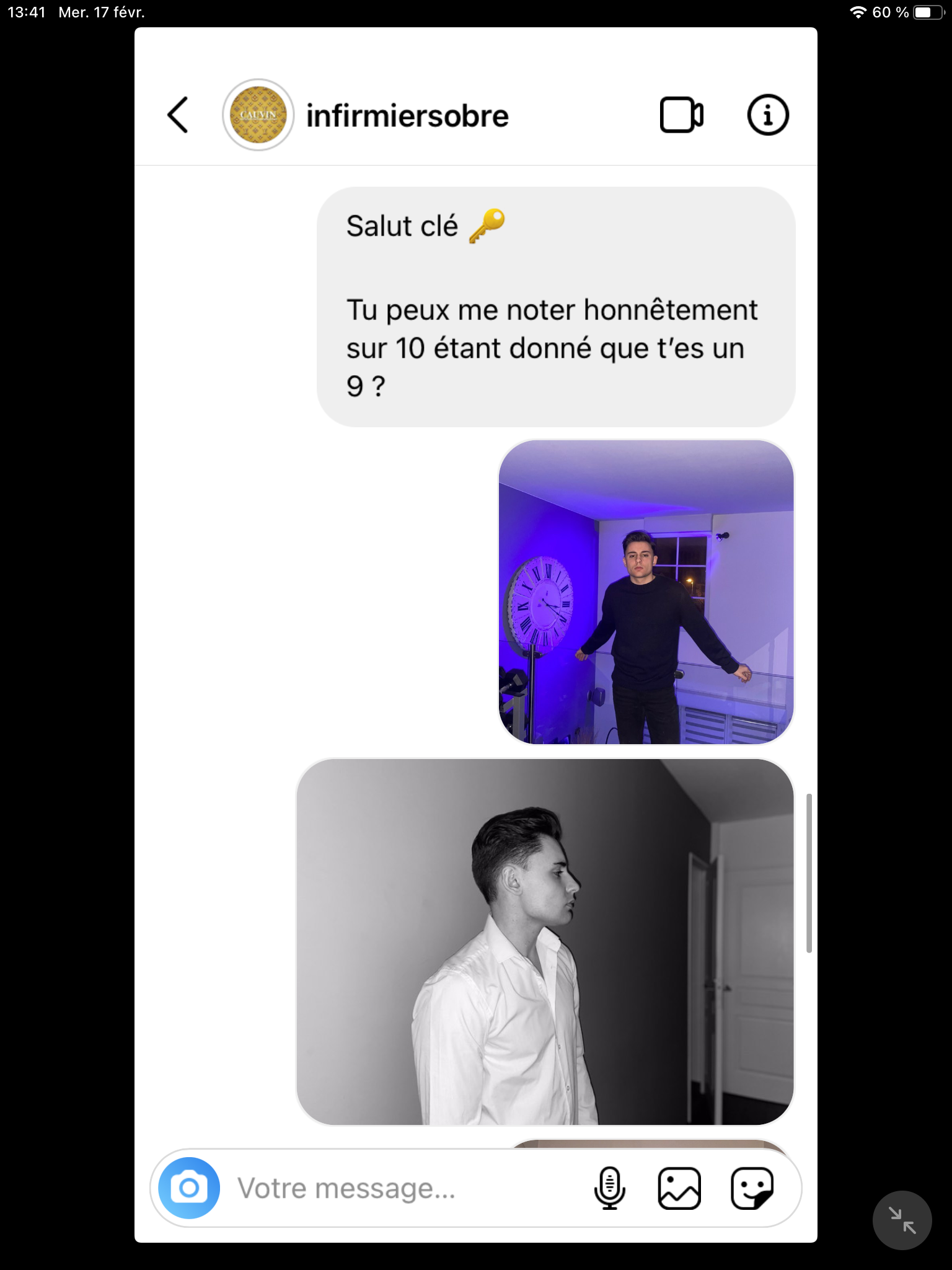
Task: Tap infirmiersobre's username in the header
Action: click(407, 117)
